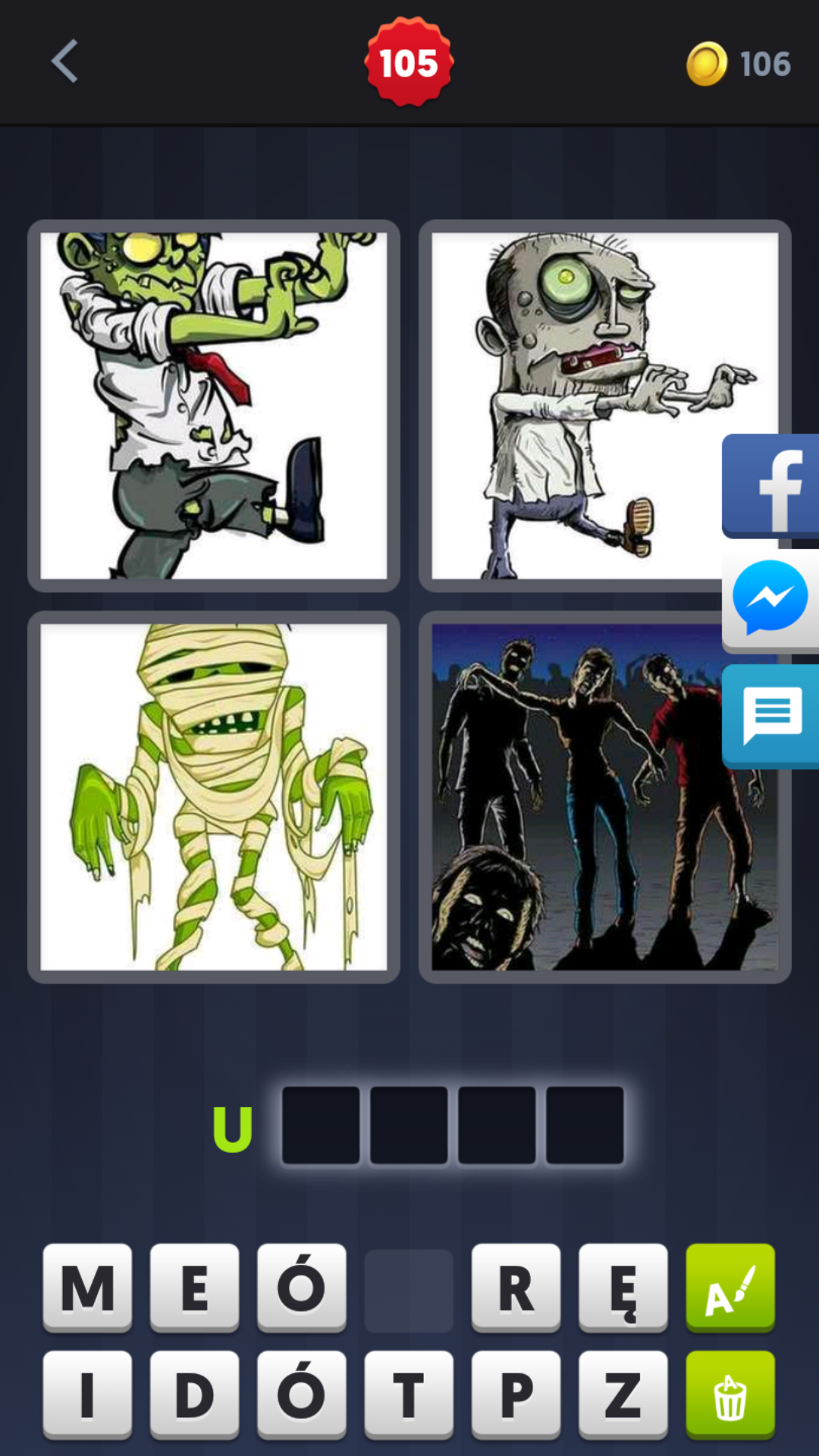819x1456 pixels.
Task: Choose the letter R tile
Action: tap(516, 1287)
